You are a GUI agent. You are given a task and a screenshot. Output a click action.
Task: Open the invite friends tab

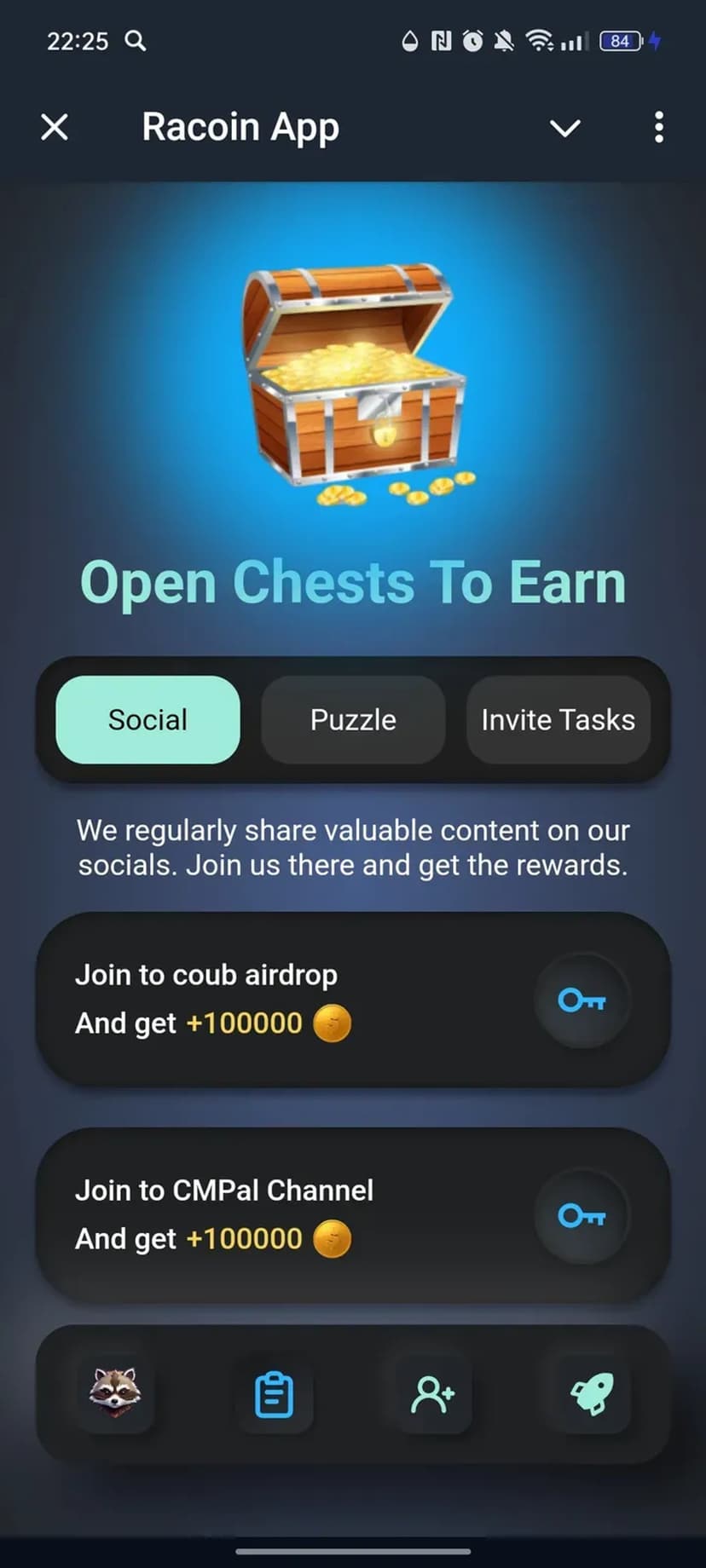pos(432,1395)
